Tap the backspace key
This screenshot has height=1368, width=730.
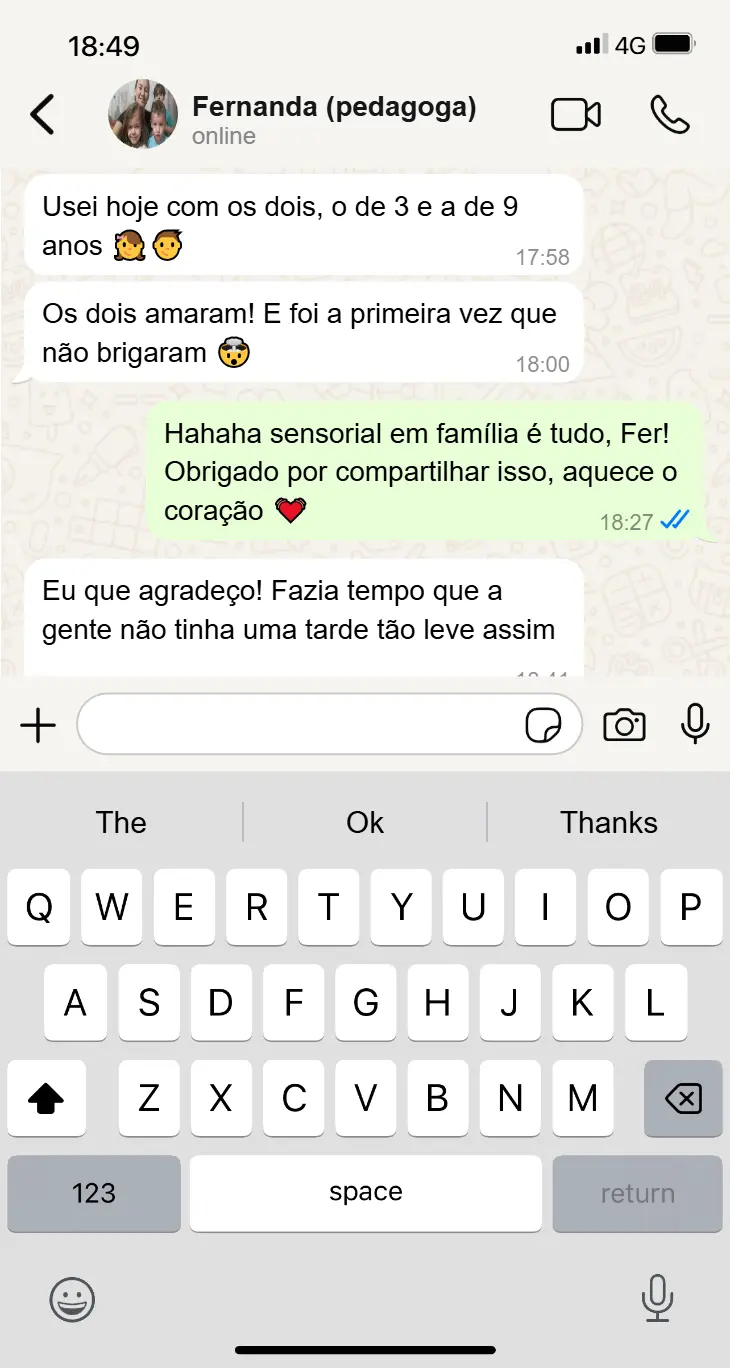point(683,1099)
